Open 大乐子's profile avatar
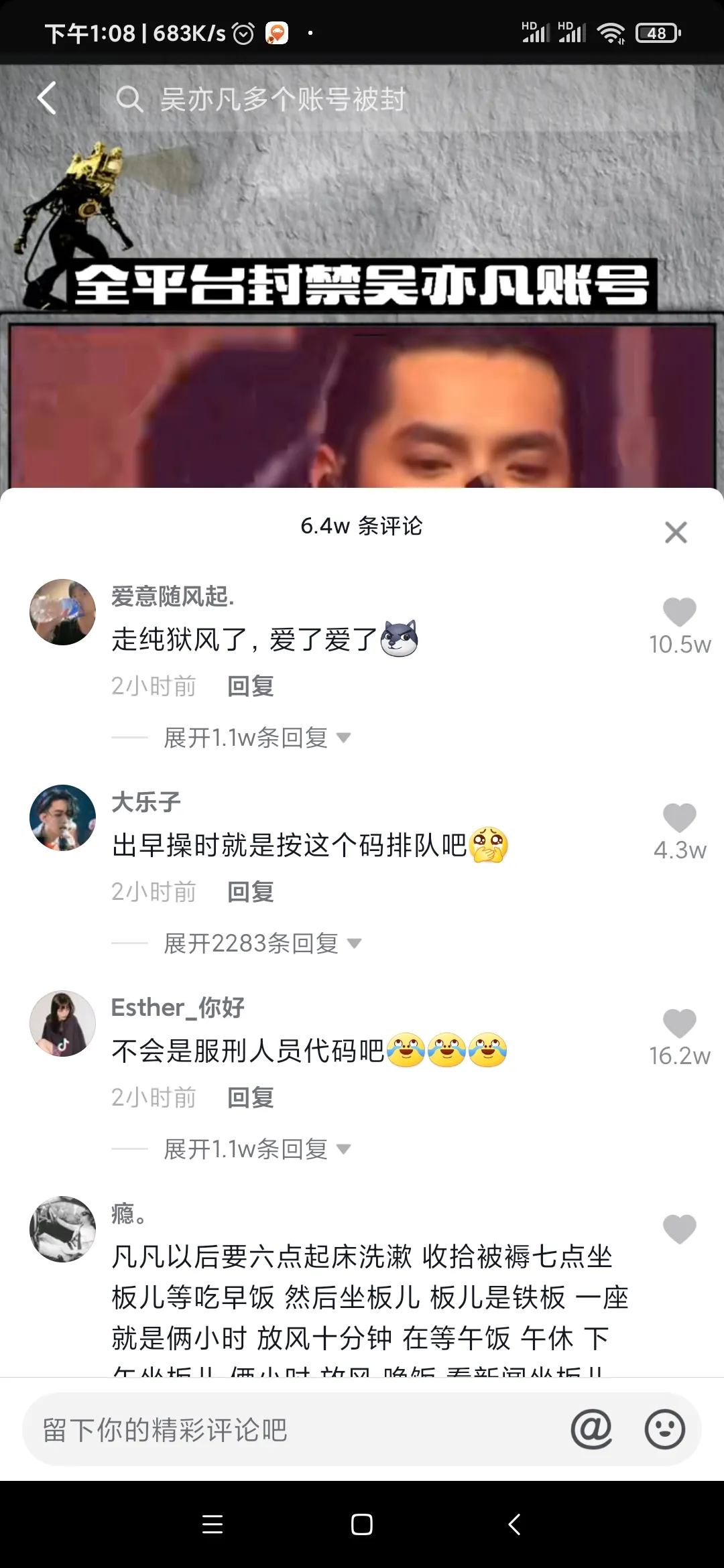 pos(63,818)
